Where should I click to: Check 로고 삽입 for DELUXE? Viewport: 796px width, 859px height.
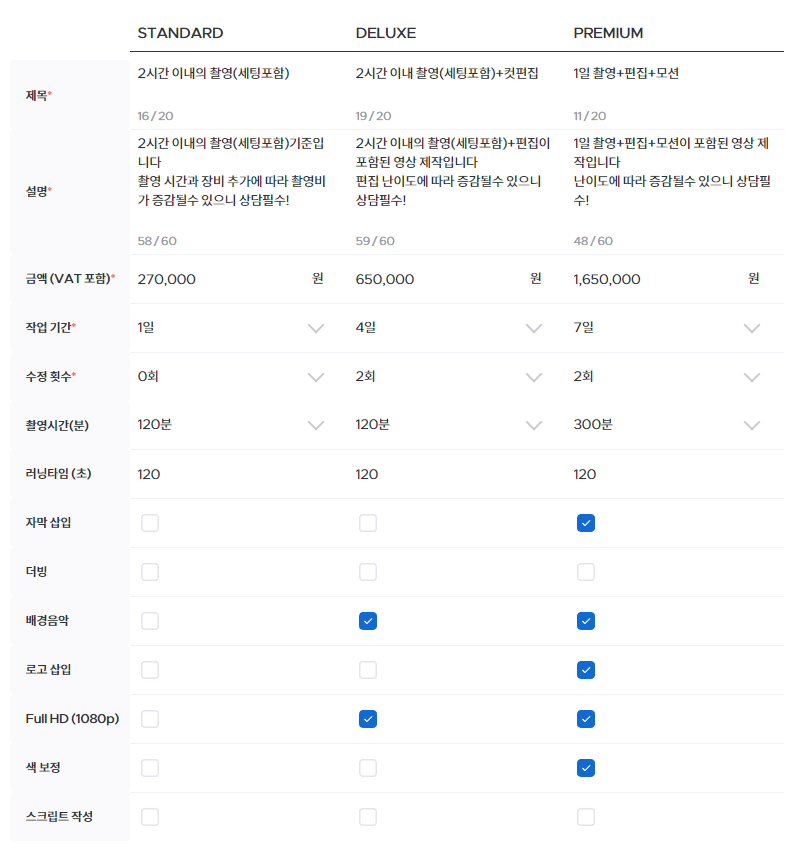pyautogui.click(x=368, y=670)
